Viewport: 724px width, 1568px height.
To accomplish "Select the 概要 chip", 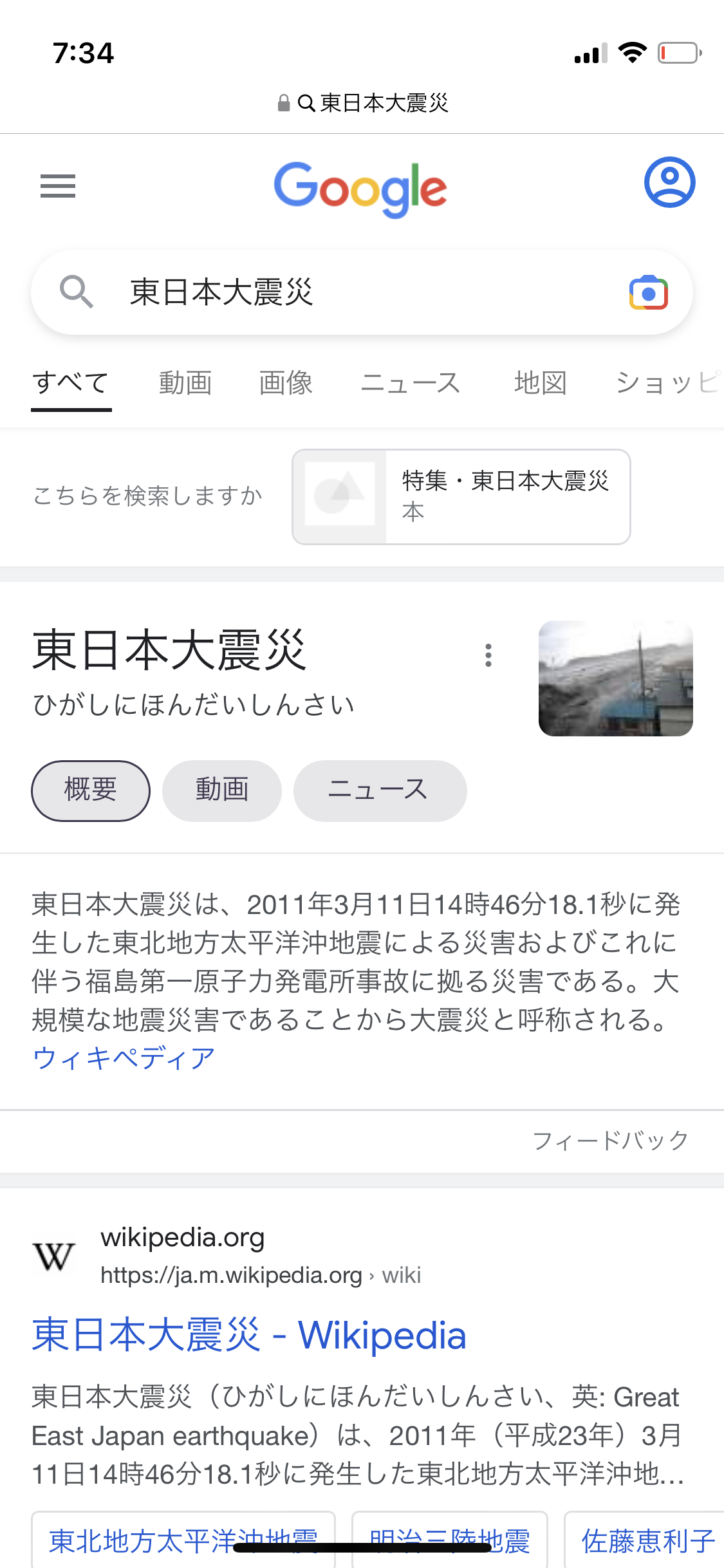I will 91,790.
